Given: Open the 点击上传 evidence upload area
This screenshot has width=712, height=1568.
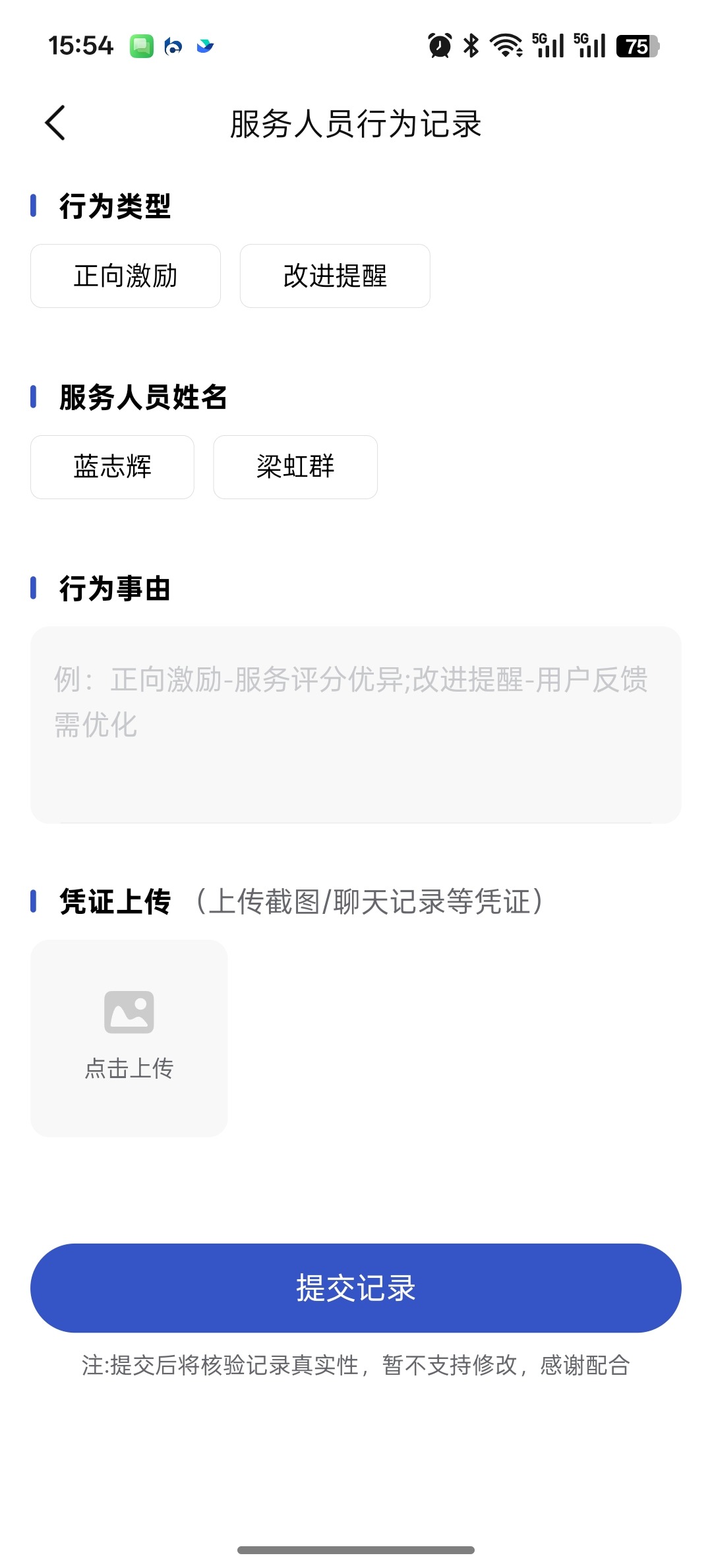Looking at the screenshot, I should coord(129,1039).
